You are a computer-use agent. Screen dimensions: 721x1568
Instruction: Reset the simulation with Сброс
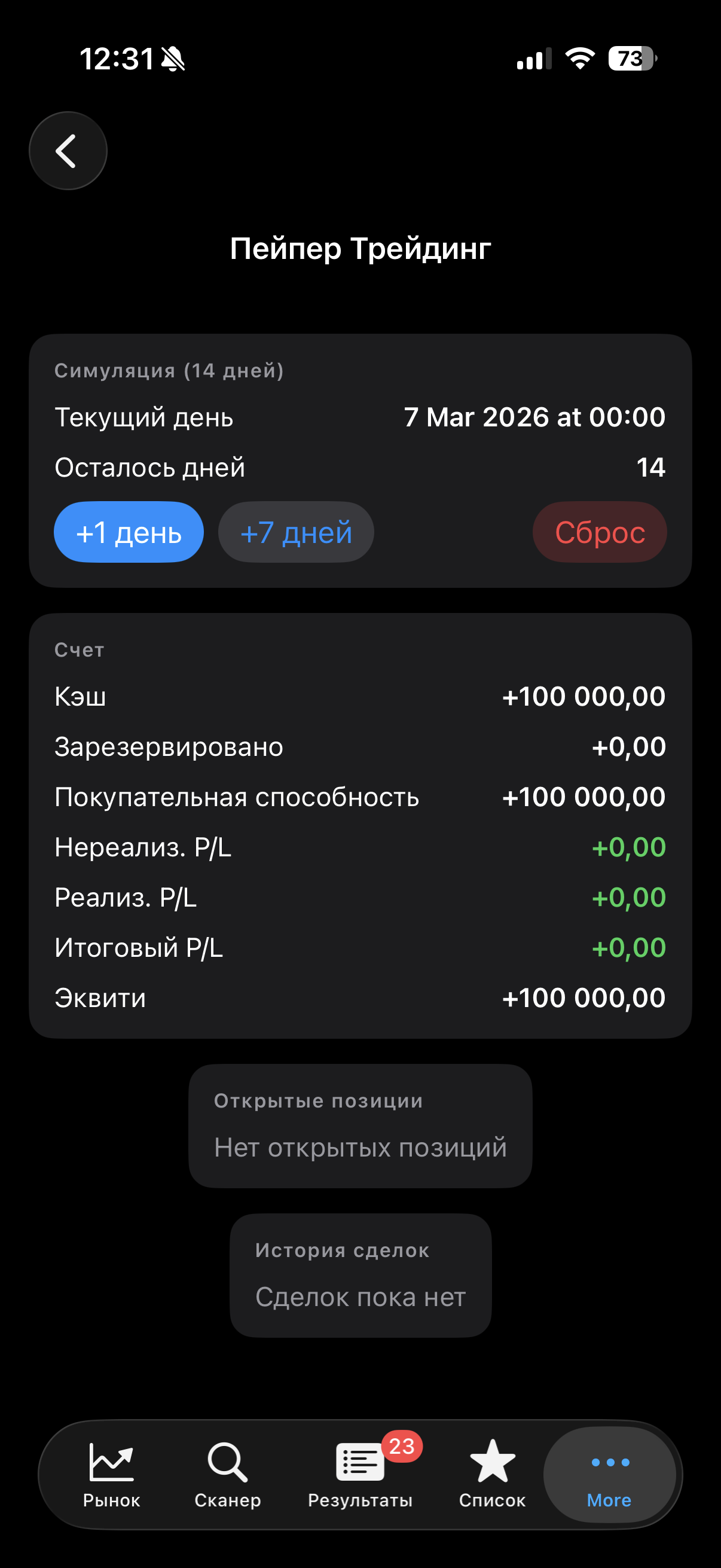(599, 532)
